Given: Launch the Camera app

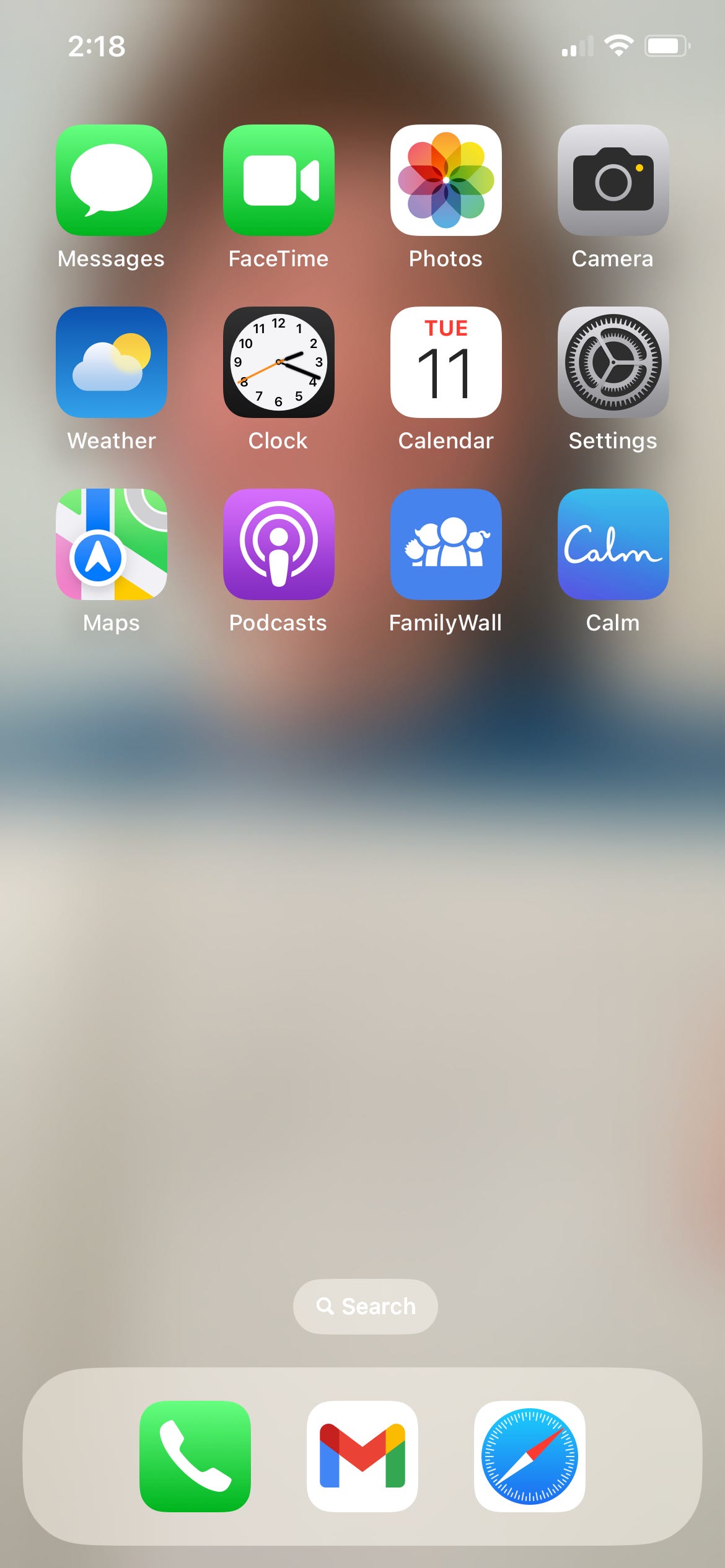Looking at the screenshot, I should tap(613, 180).
